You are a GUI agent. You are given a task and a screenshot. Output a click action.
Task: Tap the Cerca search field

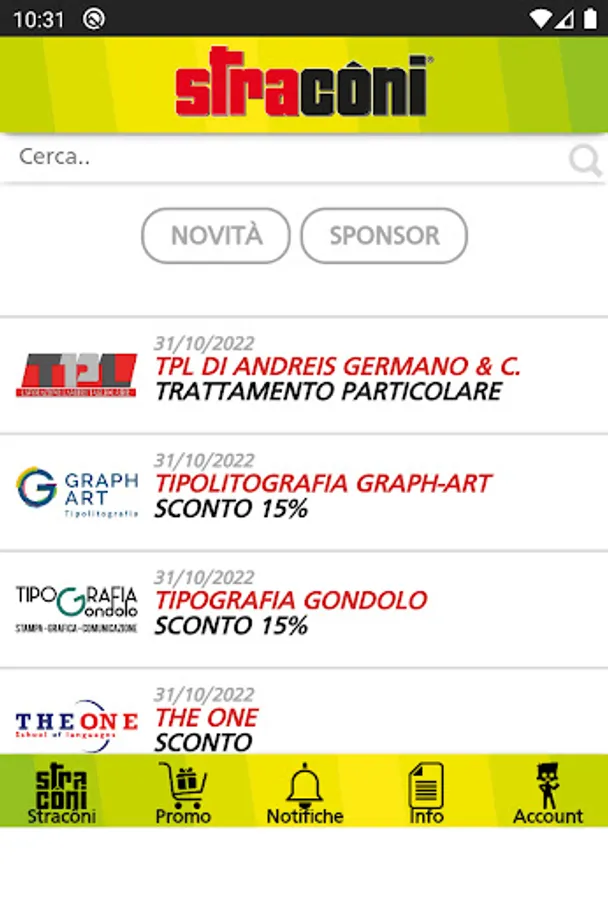280,157
